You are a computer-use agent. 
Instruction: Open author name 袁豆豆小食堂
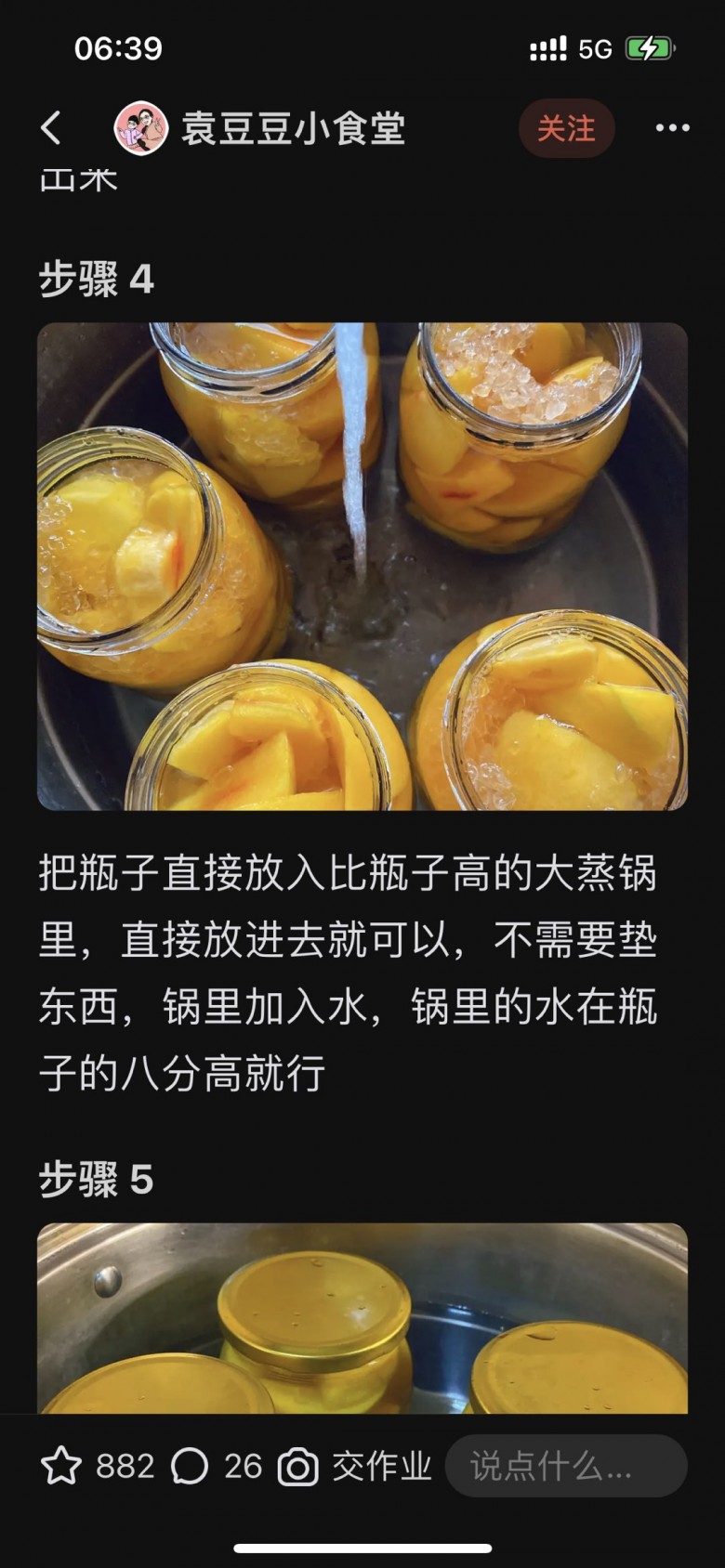293,128
